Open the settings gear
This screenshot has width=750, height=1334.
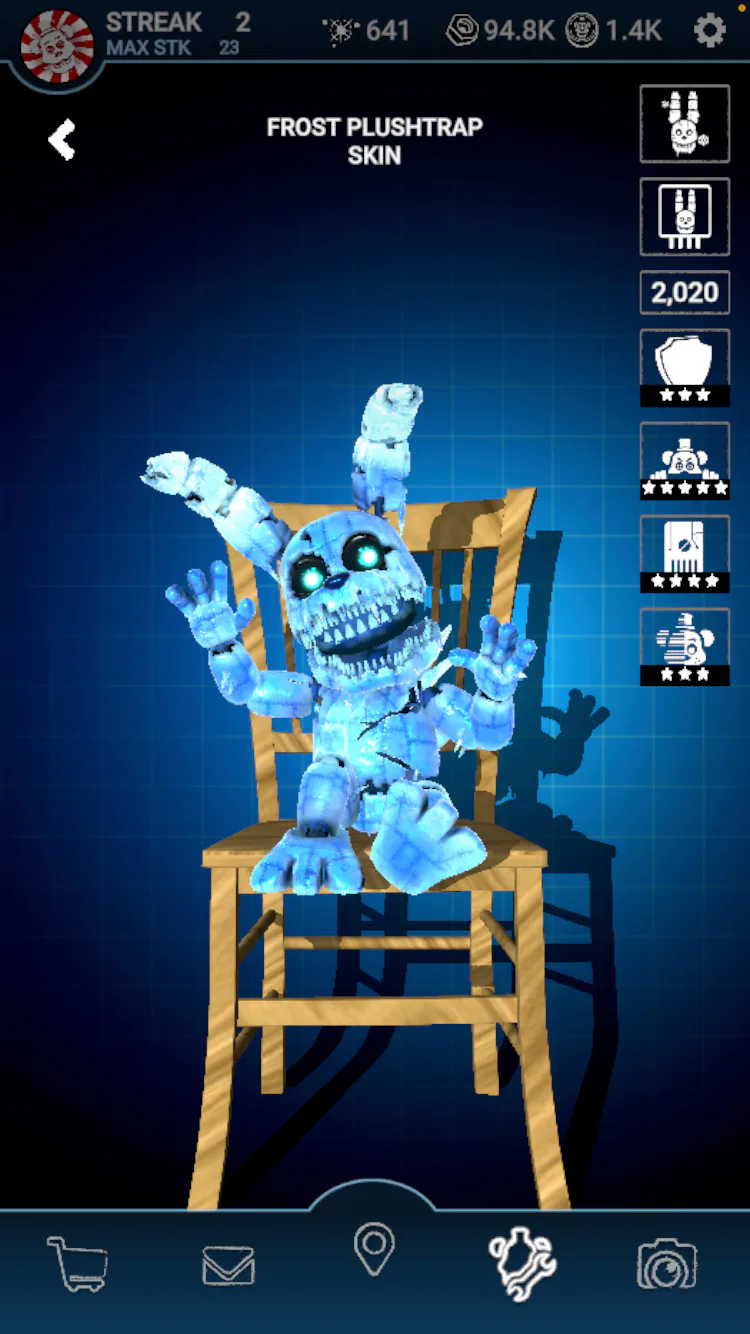pos(710,31)
